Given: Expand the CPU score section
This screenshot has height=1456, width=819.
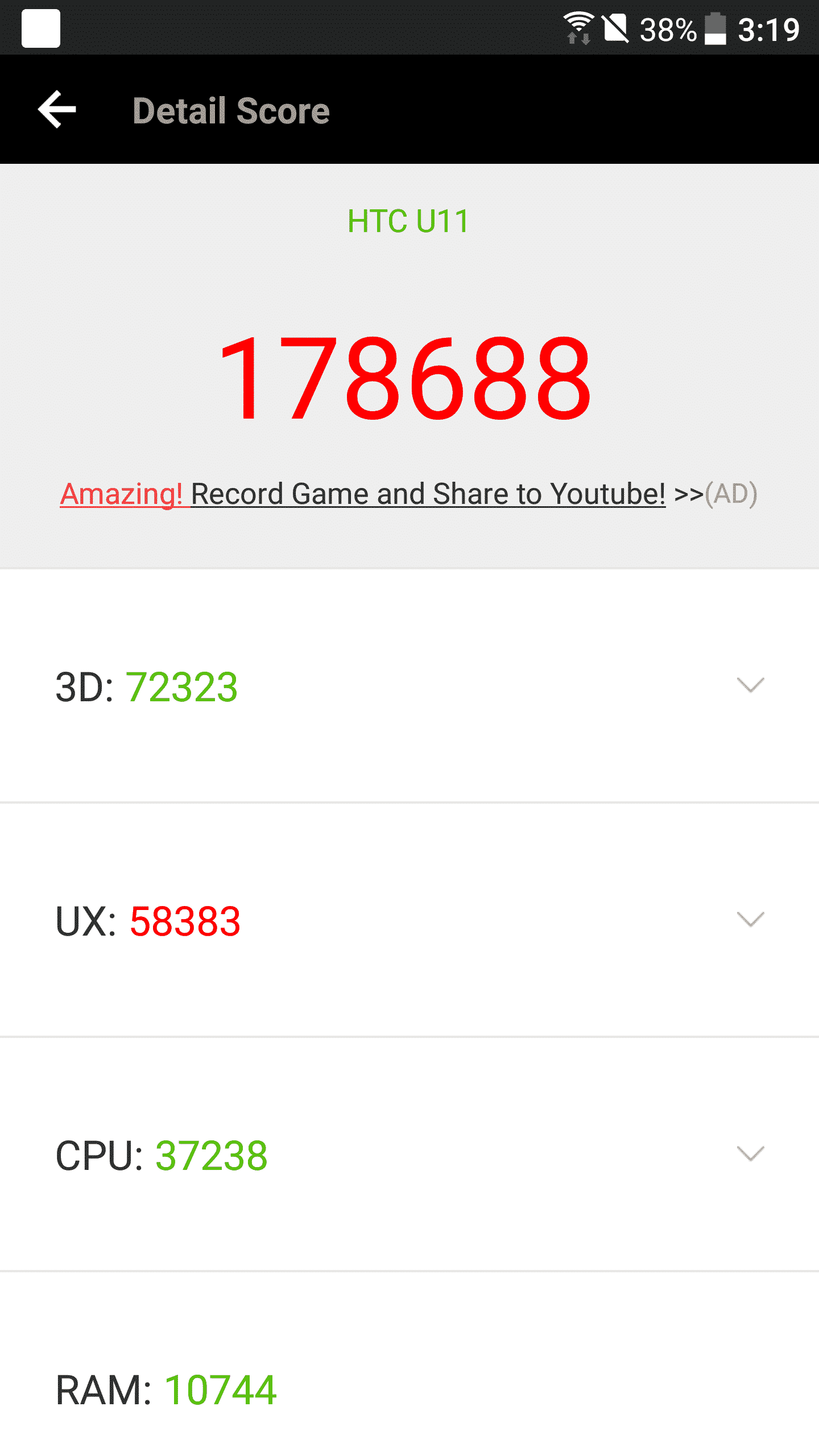Looking at the screenshot, I should point(750,1153).
